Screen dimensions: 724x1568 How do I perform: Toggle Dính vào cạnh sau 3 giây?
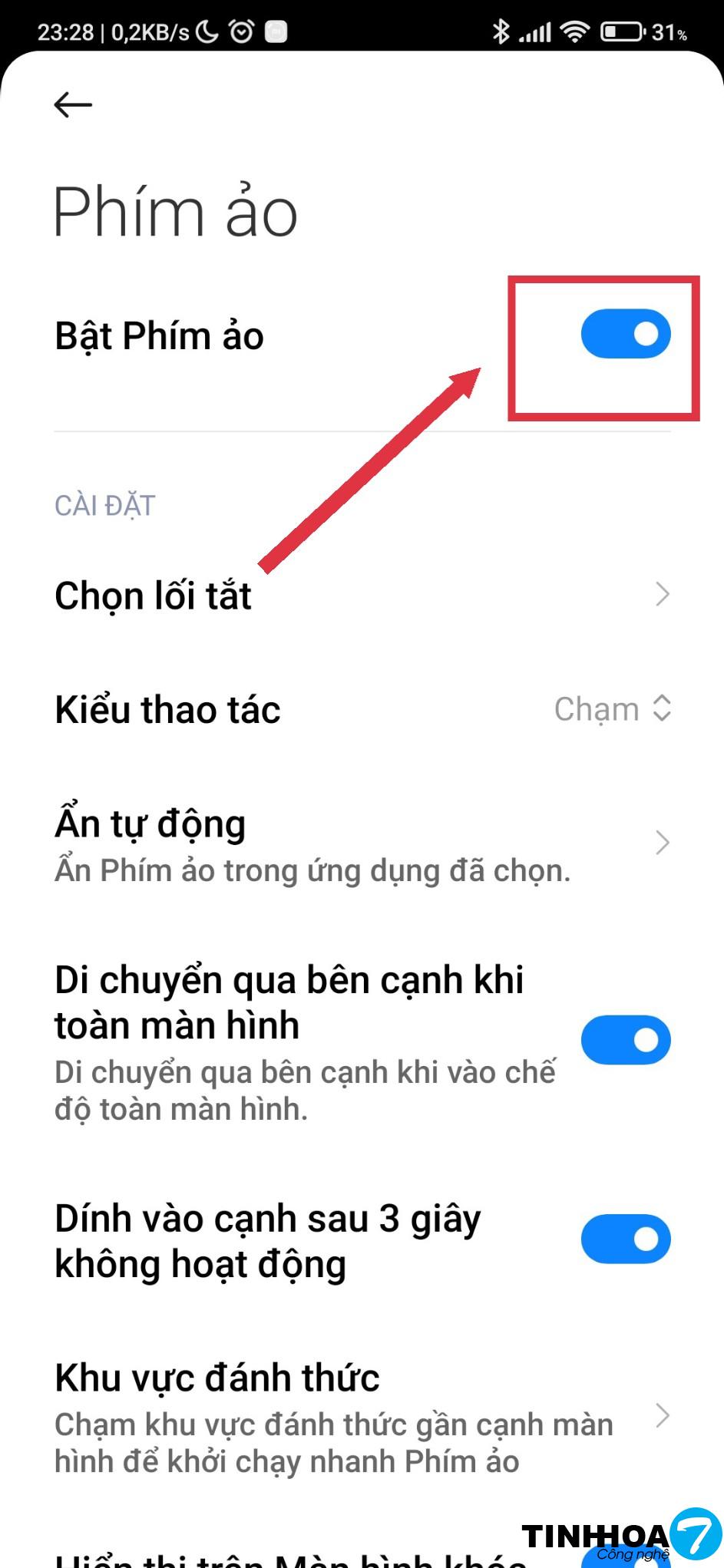click(625, 1240)
